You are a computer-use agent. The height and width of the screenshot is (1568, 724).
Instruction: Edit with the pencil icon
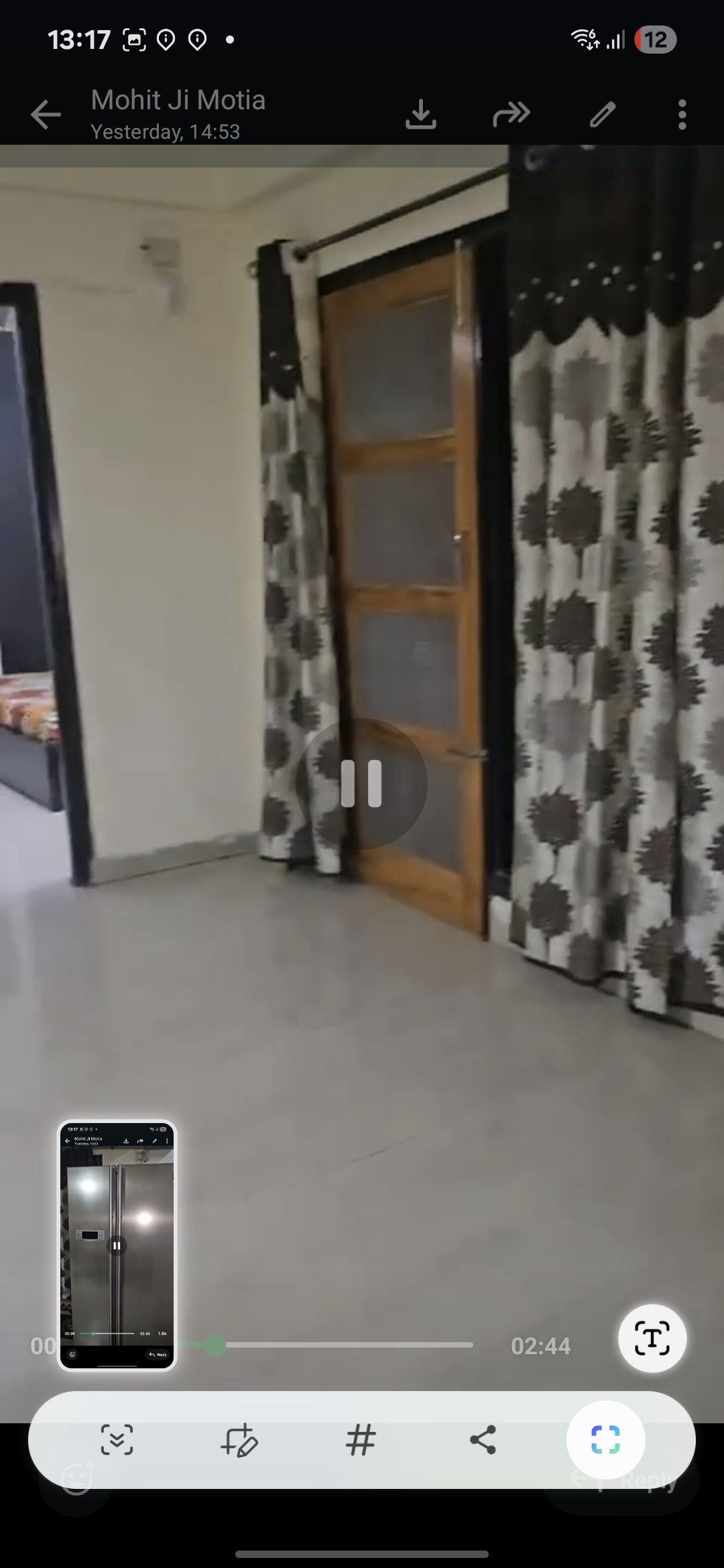click(x=603, y=115)
